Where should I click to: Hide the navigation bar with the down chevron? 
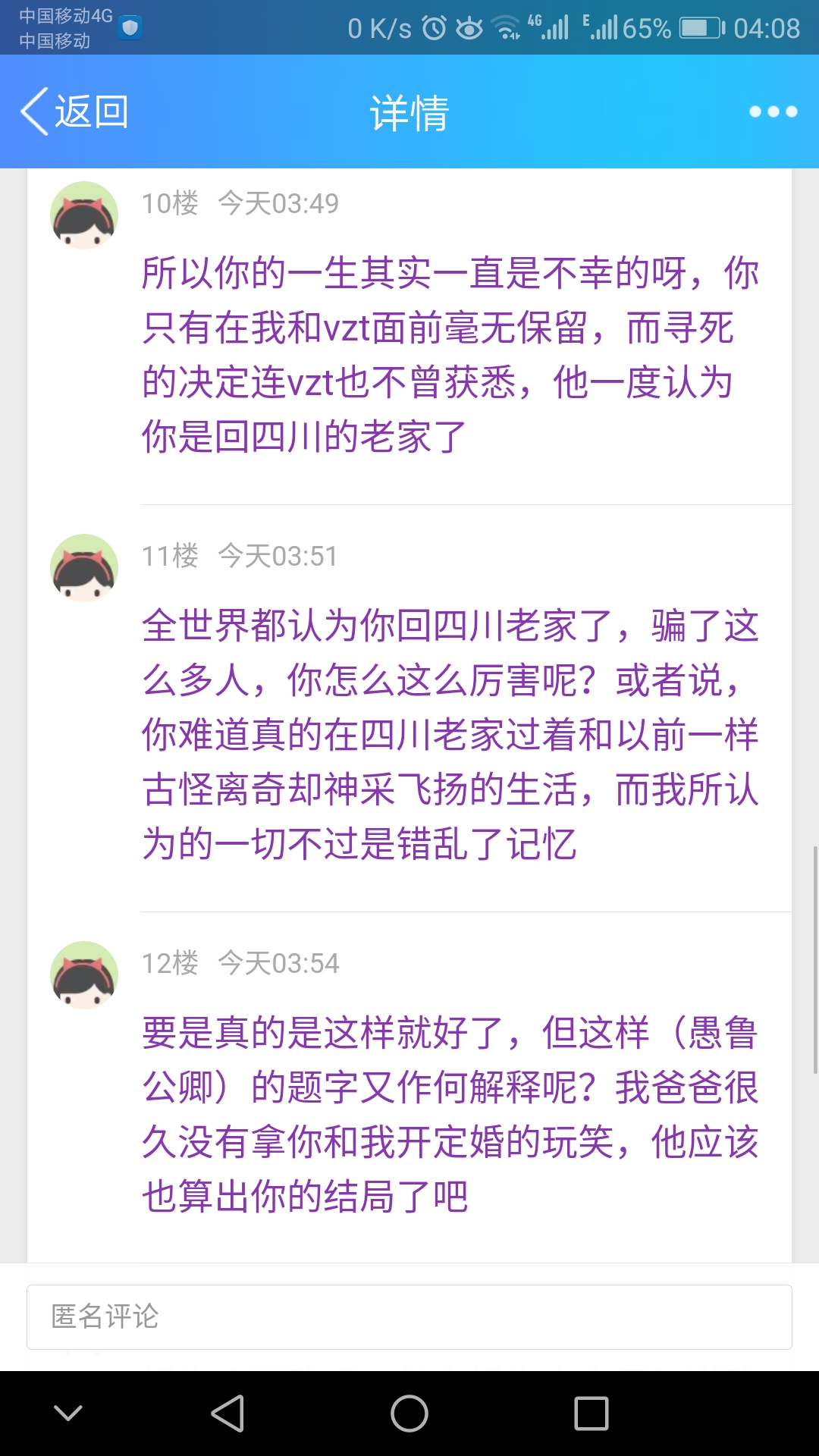pos(68,1414)
